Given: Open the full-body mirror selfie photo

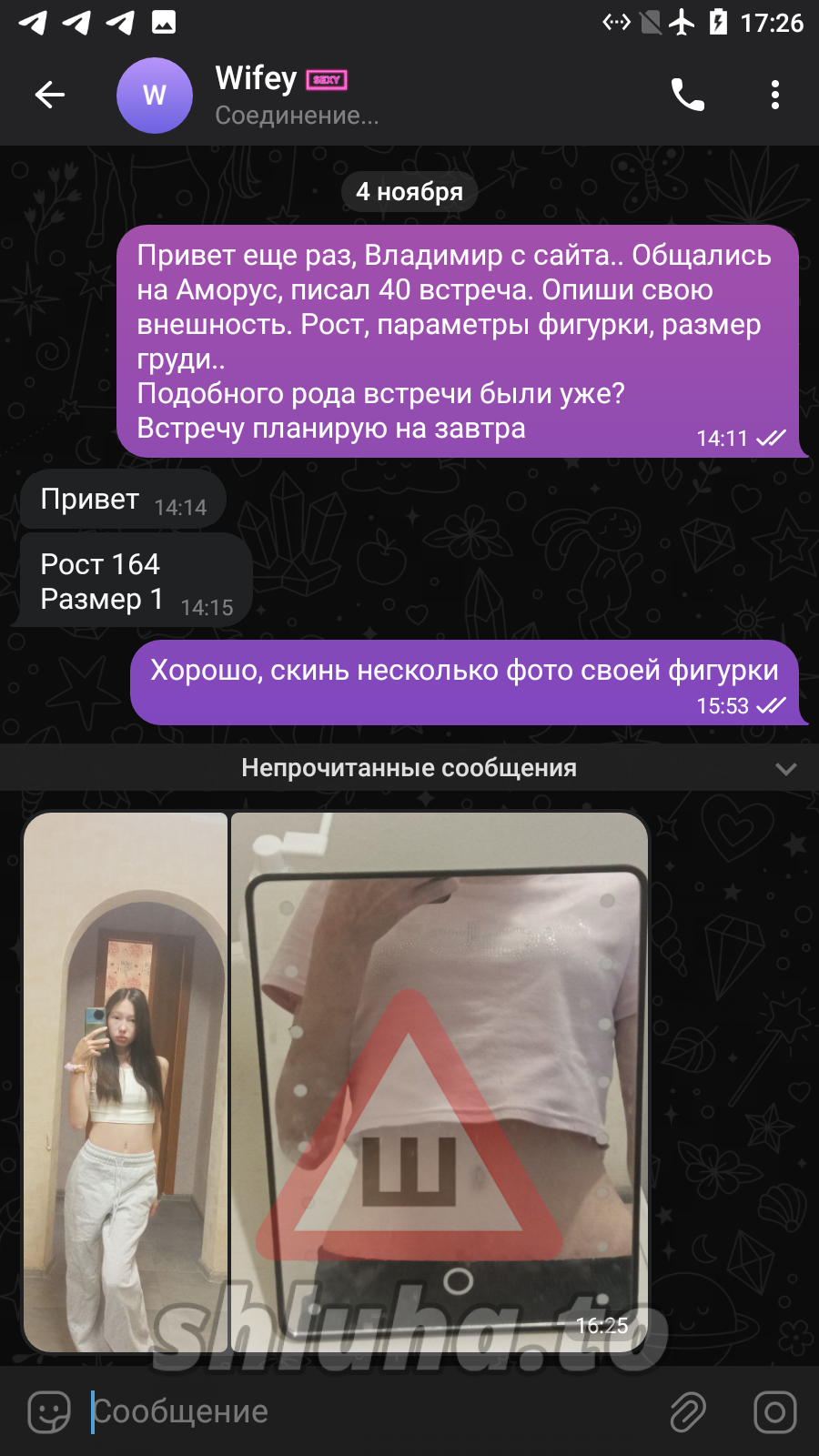Looking at the screenshot, I should 126,1081.
